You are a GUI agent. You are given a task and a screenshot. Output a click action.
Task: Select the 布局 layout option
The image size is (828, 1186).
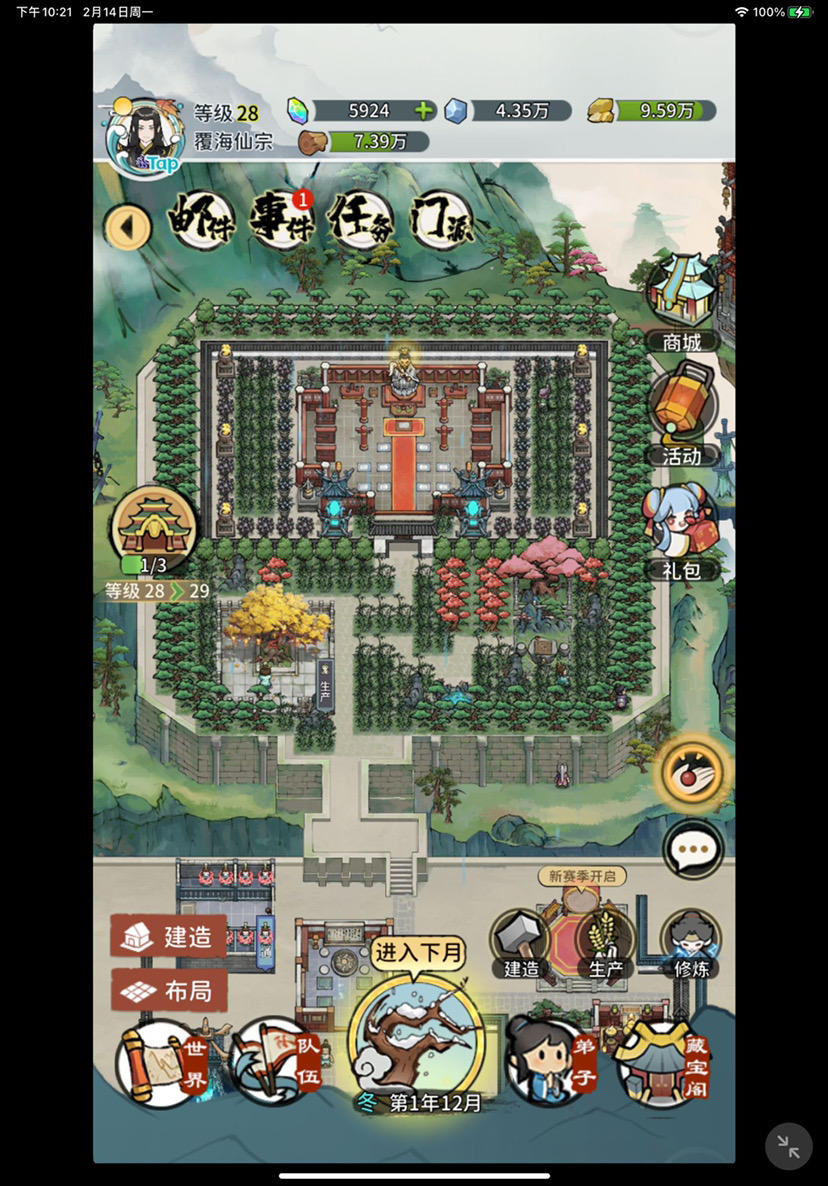coord(166,992)
